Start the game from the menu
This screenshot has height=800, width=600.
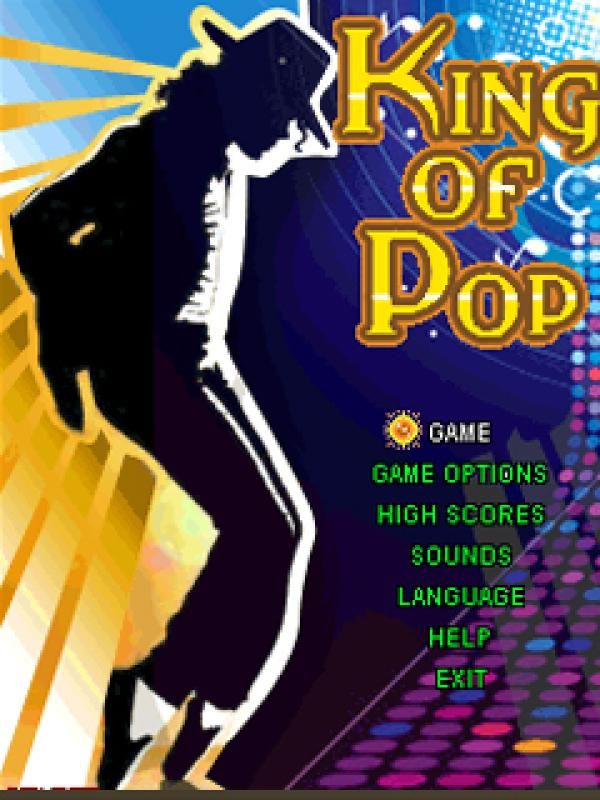[x=459, y=433]
